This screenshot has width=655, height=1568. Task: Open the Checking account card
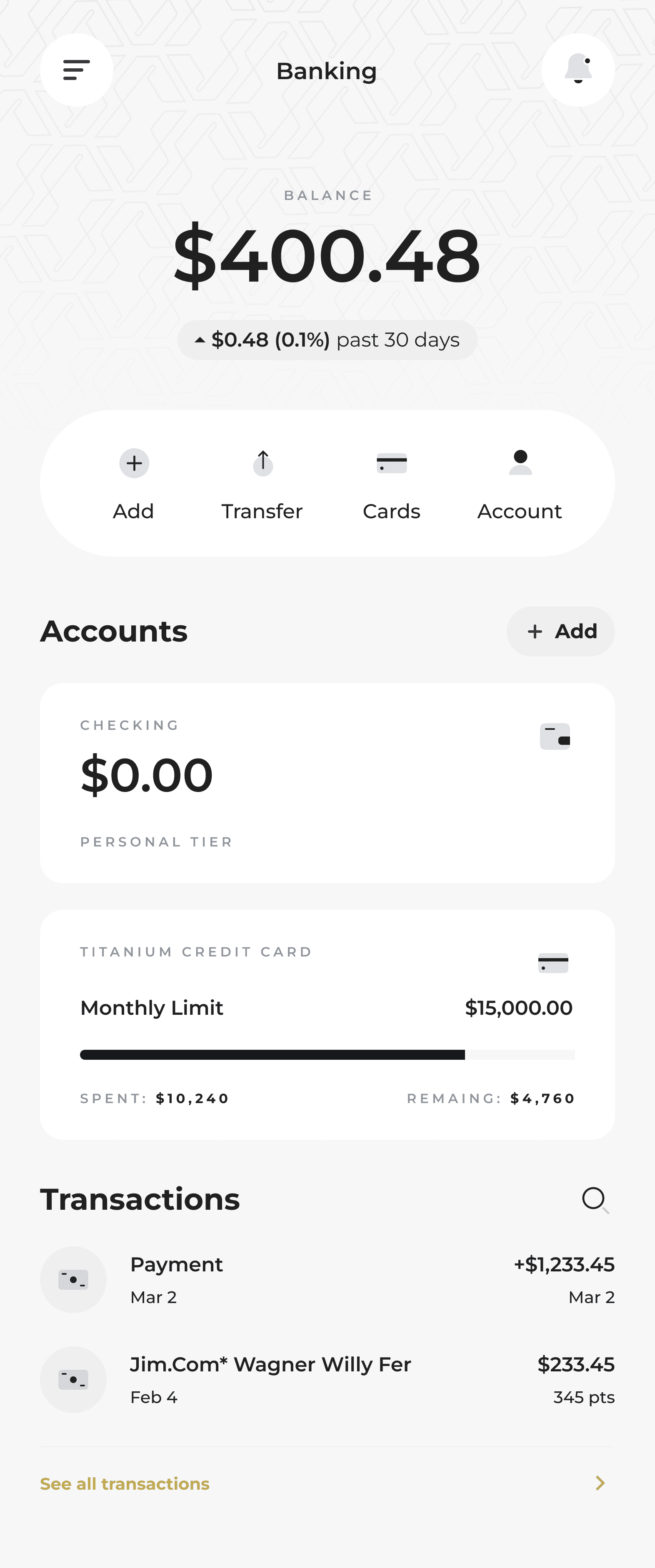pos(327,783)
